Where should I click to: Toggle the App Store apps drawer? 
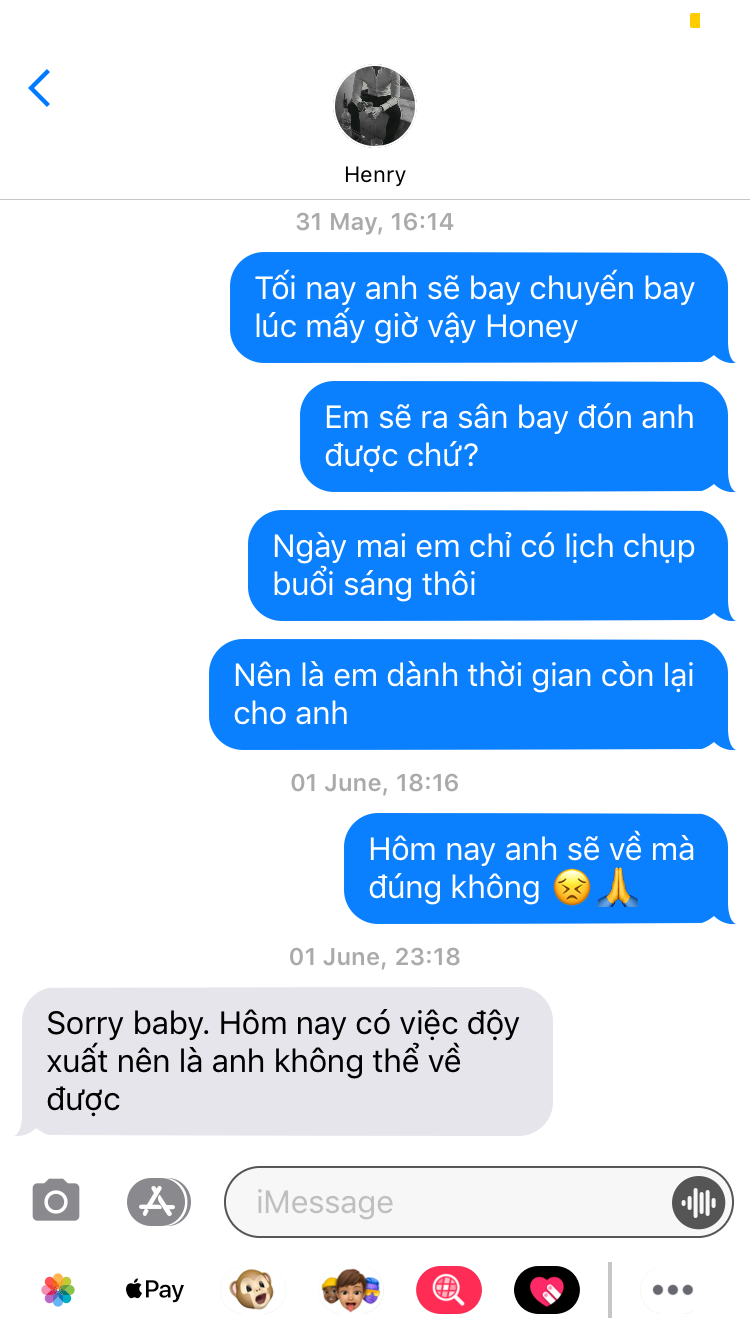click(158, 1201)
